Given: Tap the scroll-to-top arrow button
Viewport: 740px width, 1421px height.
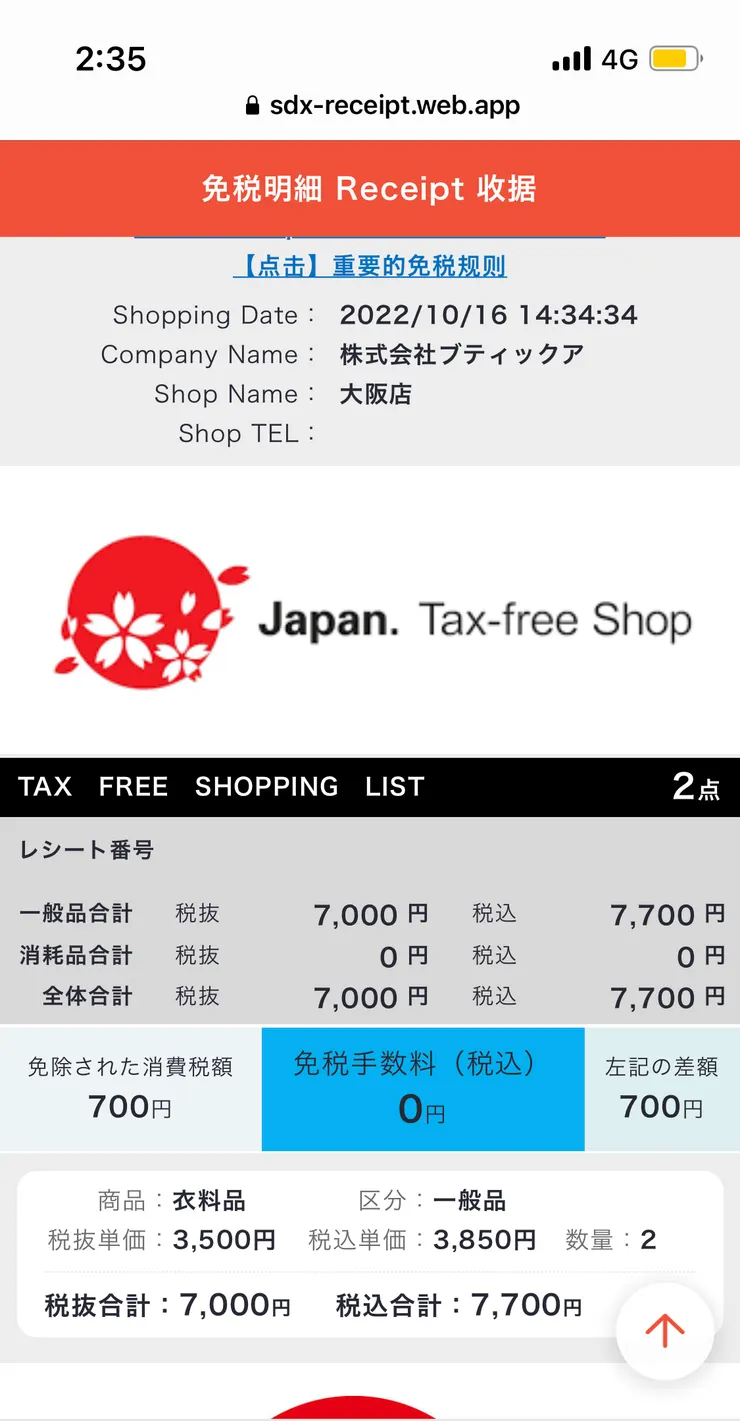Looking at the screenshot, I should click(x=664, y=1331).
